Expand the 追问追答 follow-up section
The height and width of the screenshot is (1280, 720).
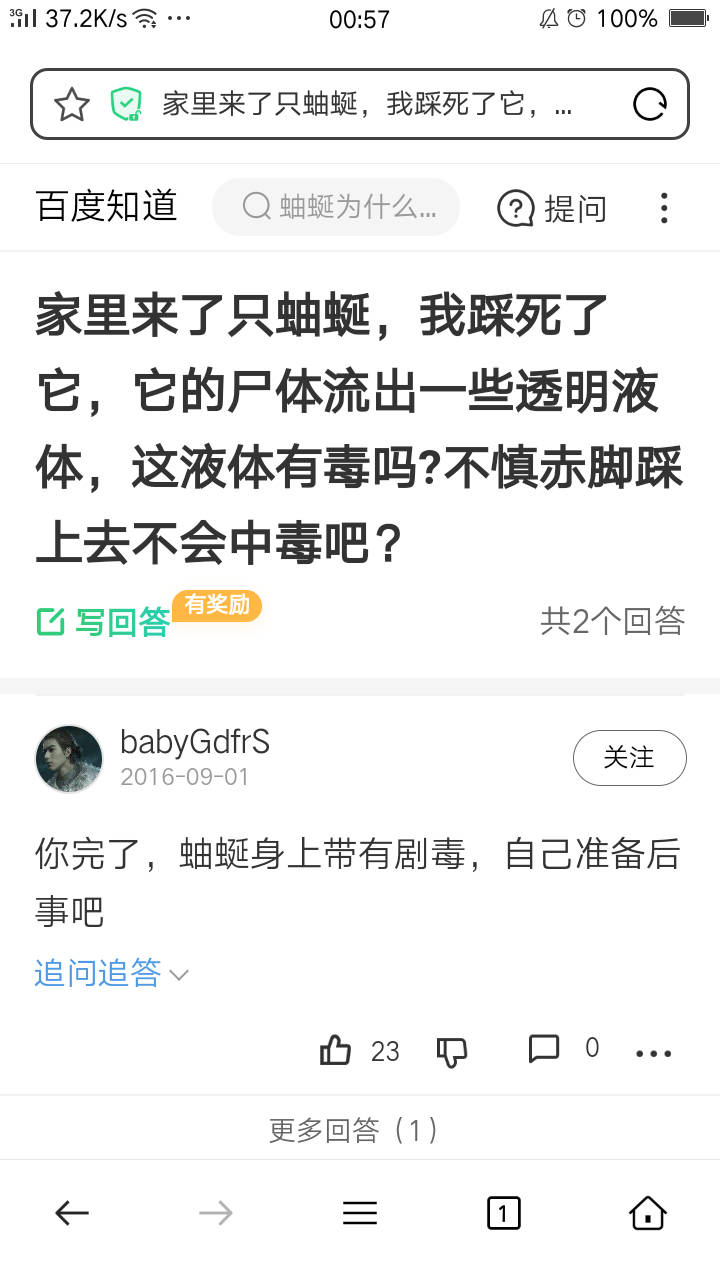point(111,973)
